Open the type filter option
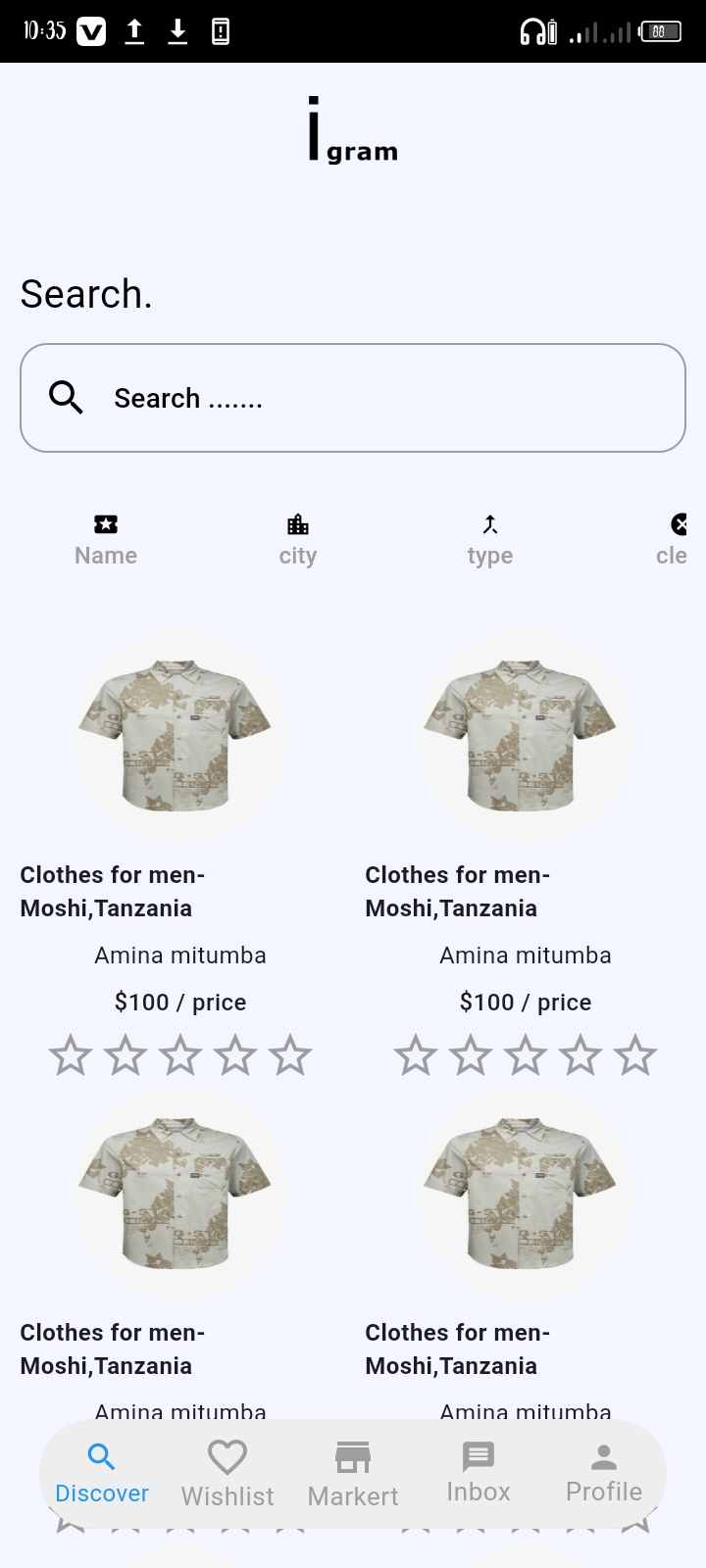 pos(490,555)
